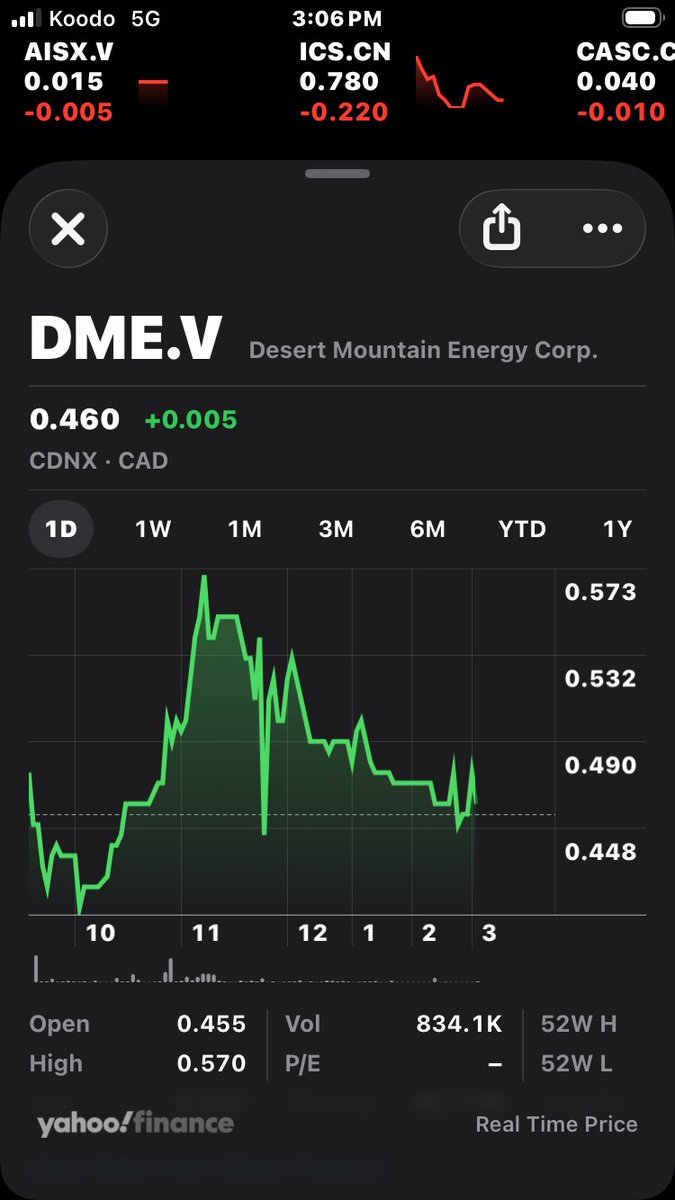
Task: Open the AISX.V ticker
Action: [x=70, y=81]
